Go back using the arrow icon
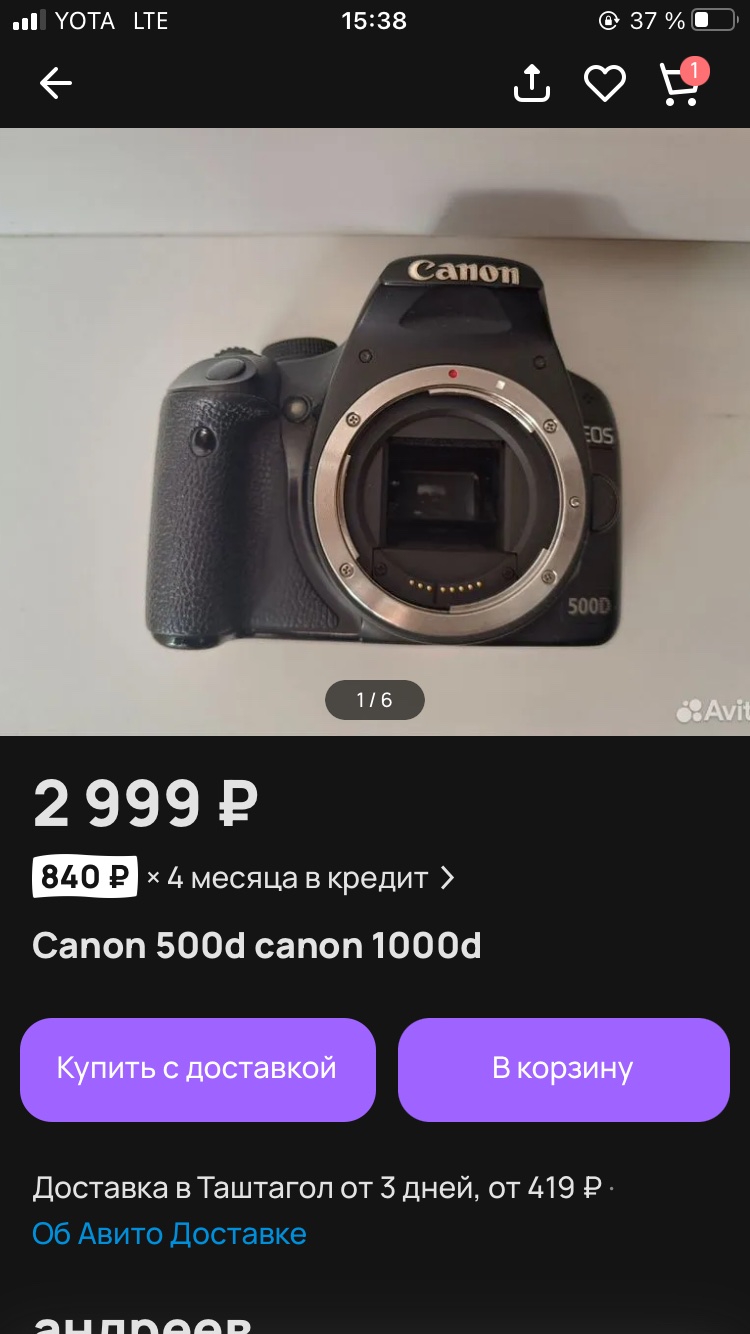This screenshot has width=750, height=1334. click(x=56, y=84)
